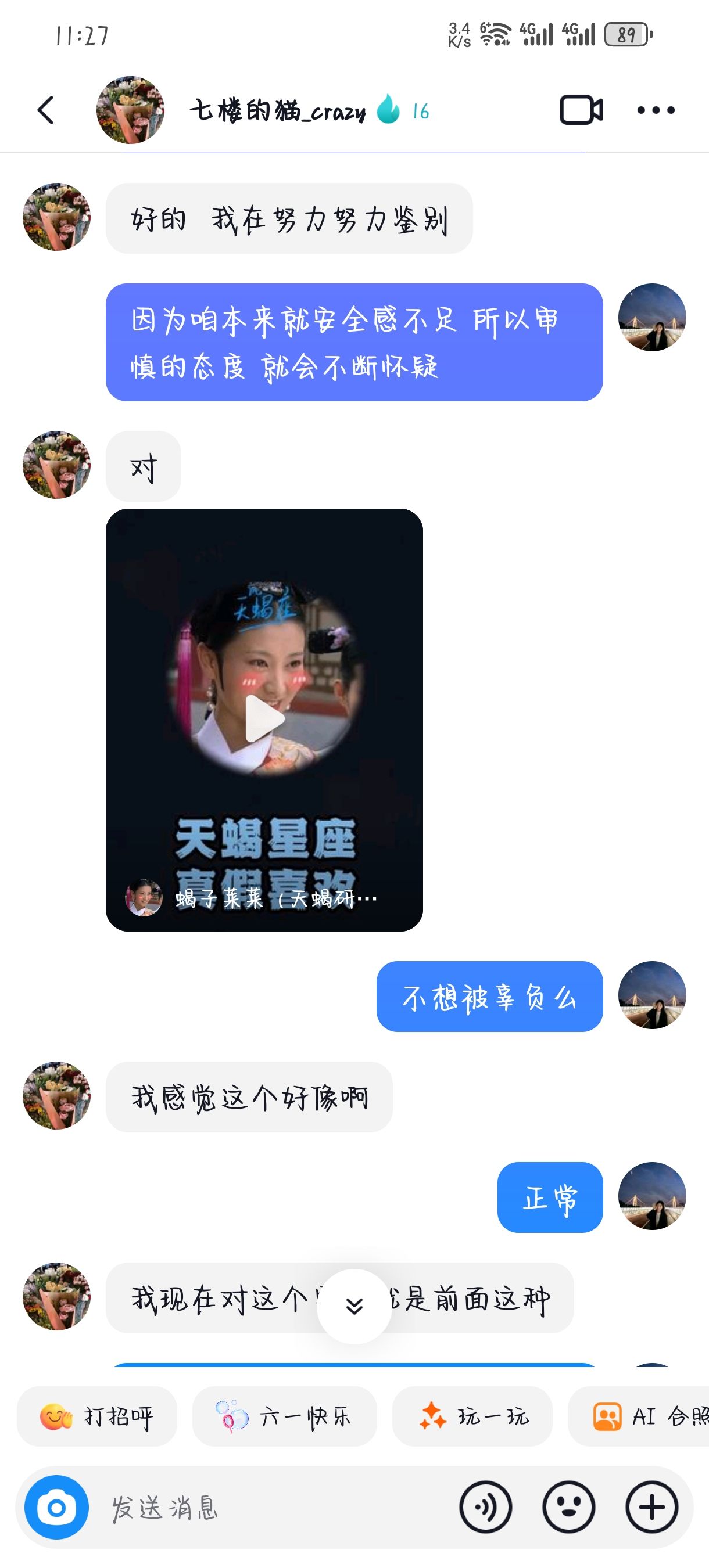The image size is (709, 1568).
Task: Open the emoji picker
Action: (568, 1508)
